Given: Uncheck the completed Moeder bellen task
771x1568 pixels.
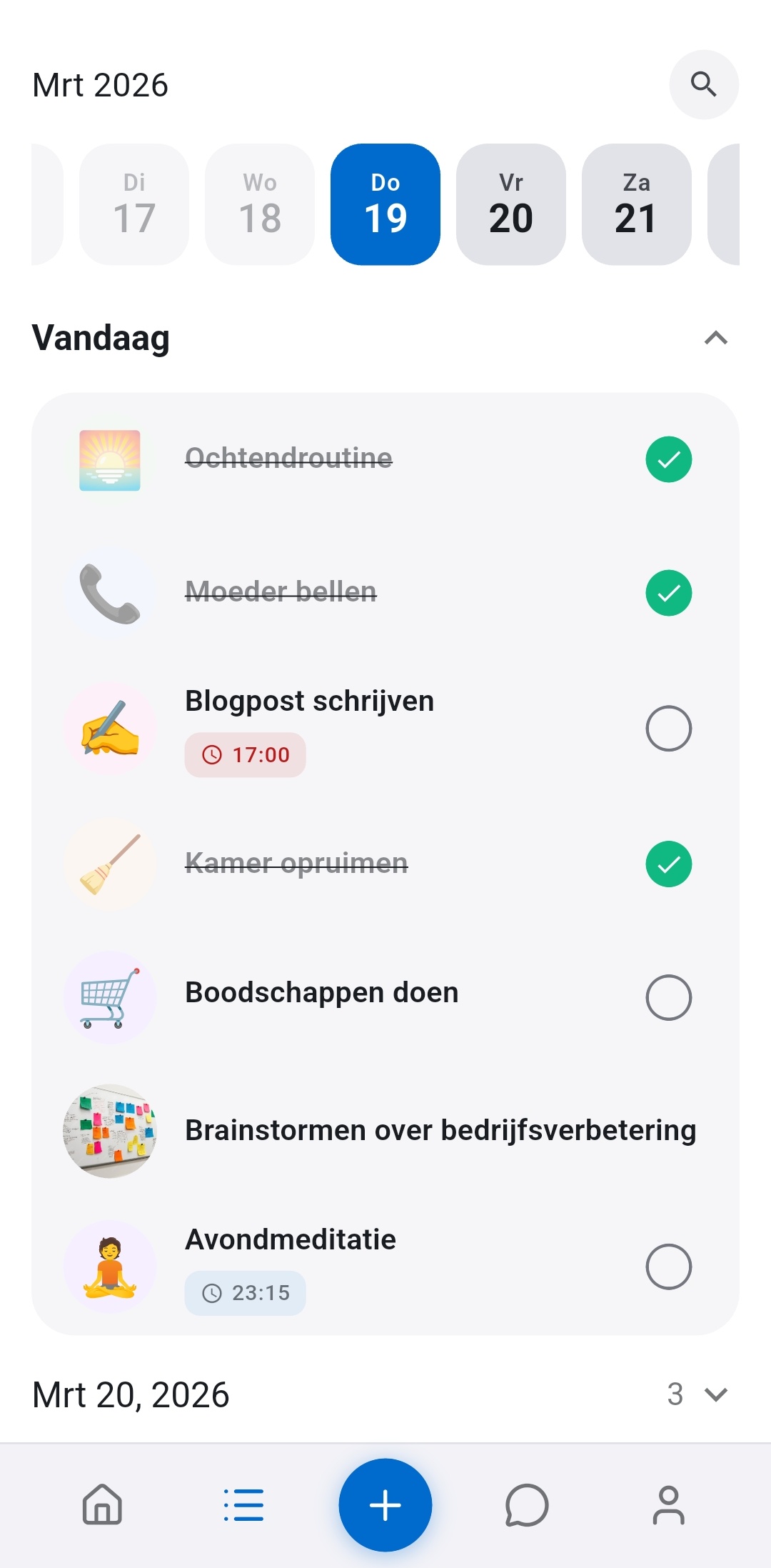Looking at the screenshot, I should (x=668, y=591).
